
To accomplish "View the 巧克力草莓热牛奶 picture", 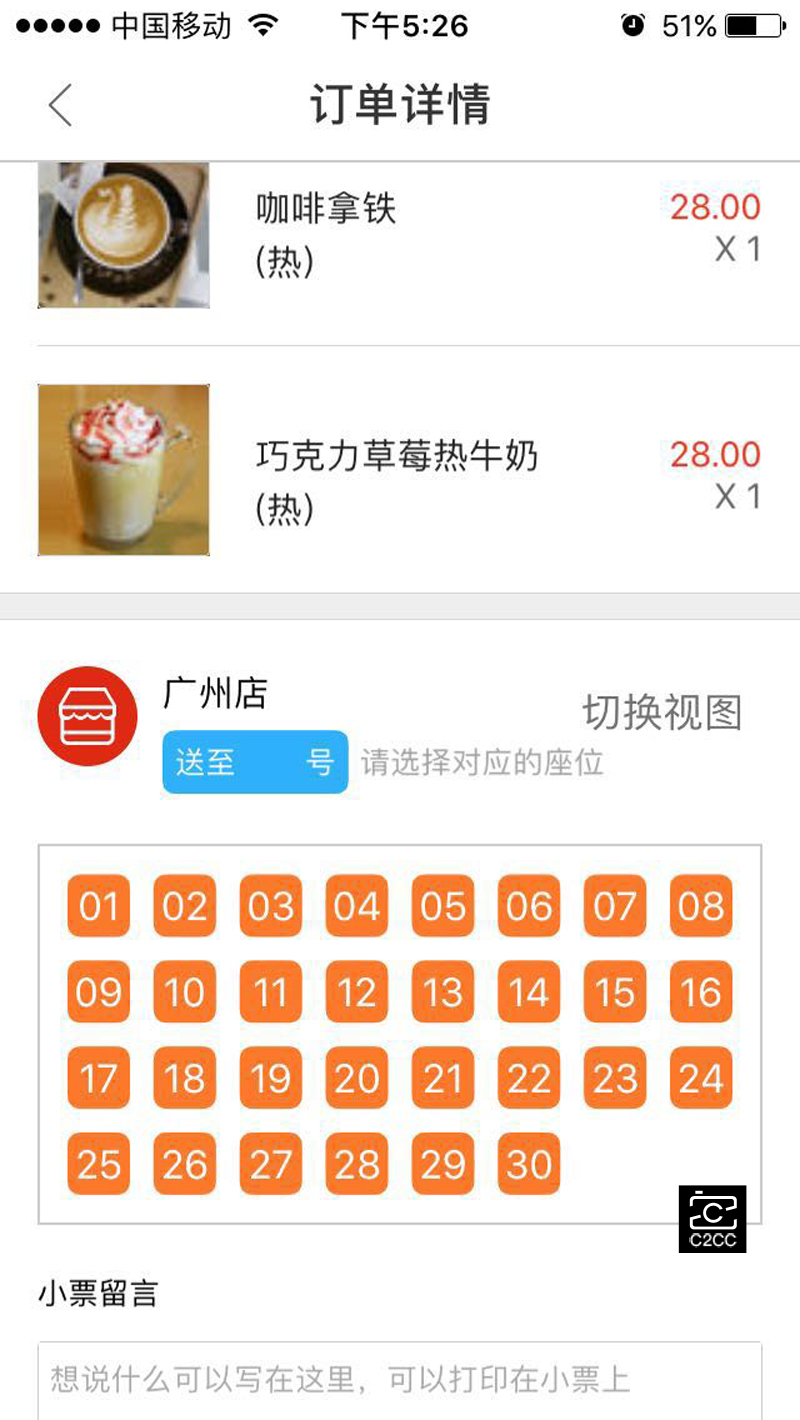I will tap(122, 468).
